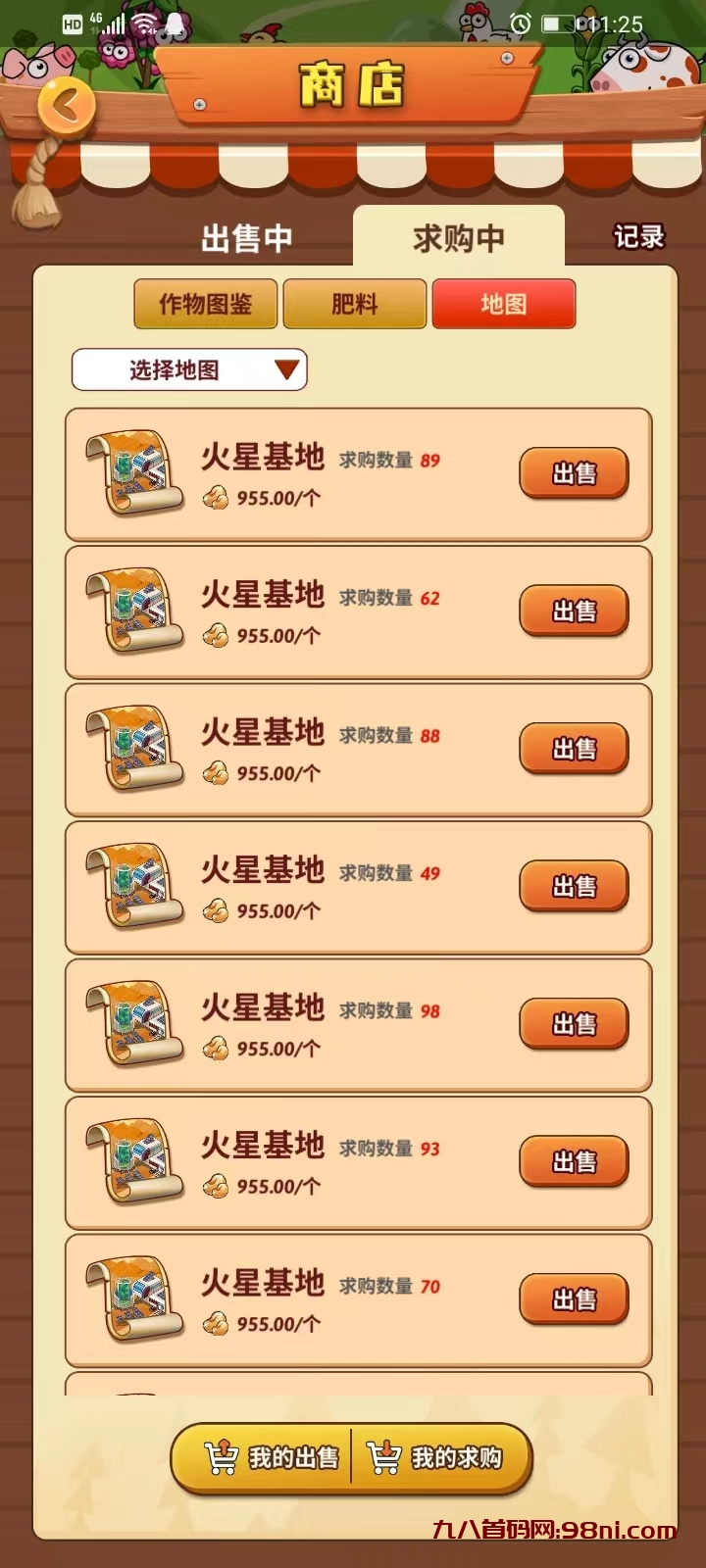Image resolution: width=706 pixels, height=1568 pixels.
Task: Click the shopping cart icon beside 我的求购
Action: coord(384,1458)
